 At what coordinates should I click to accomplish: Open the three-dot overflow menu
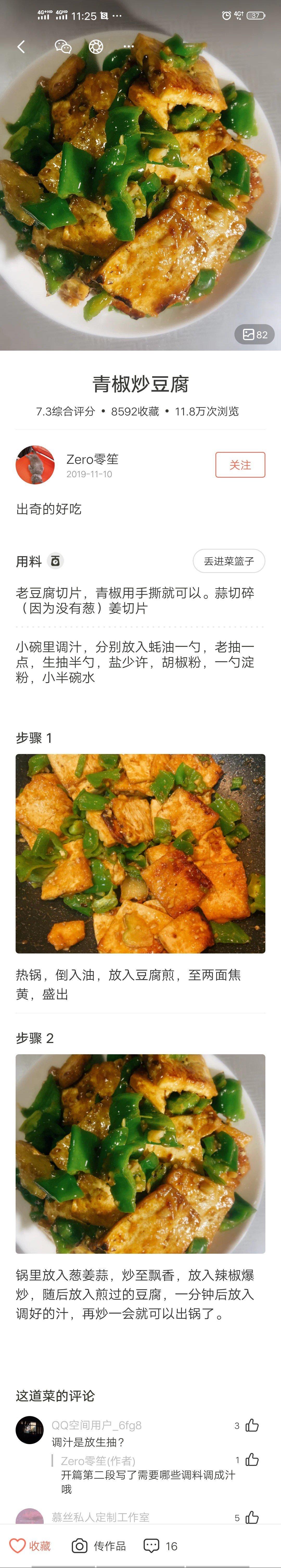pyautogui.click(x=129, y=47)
